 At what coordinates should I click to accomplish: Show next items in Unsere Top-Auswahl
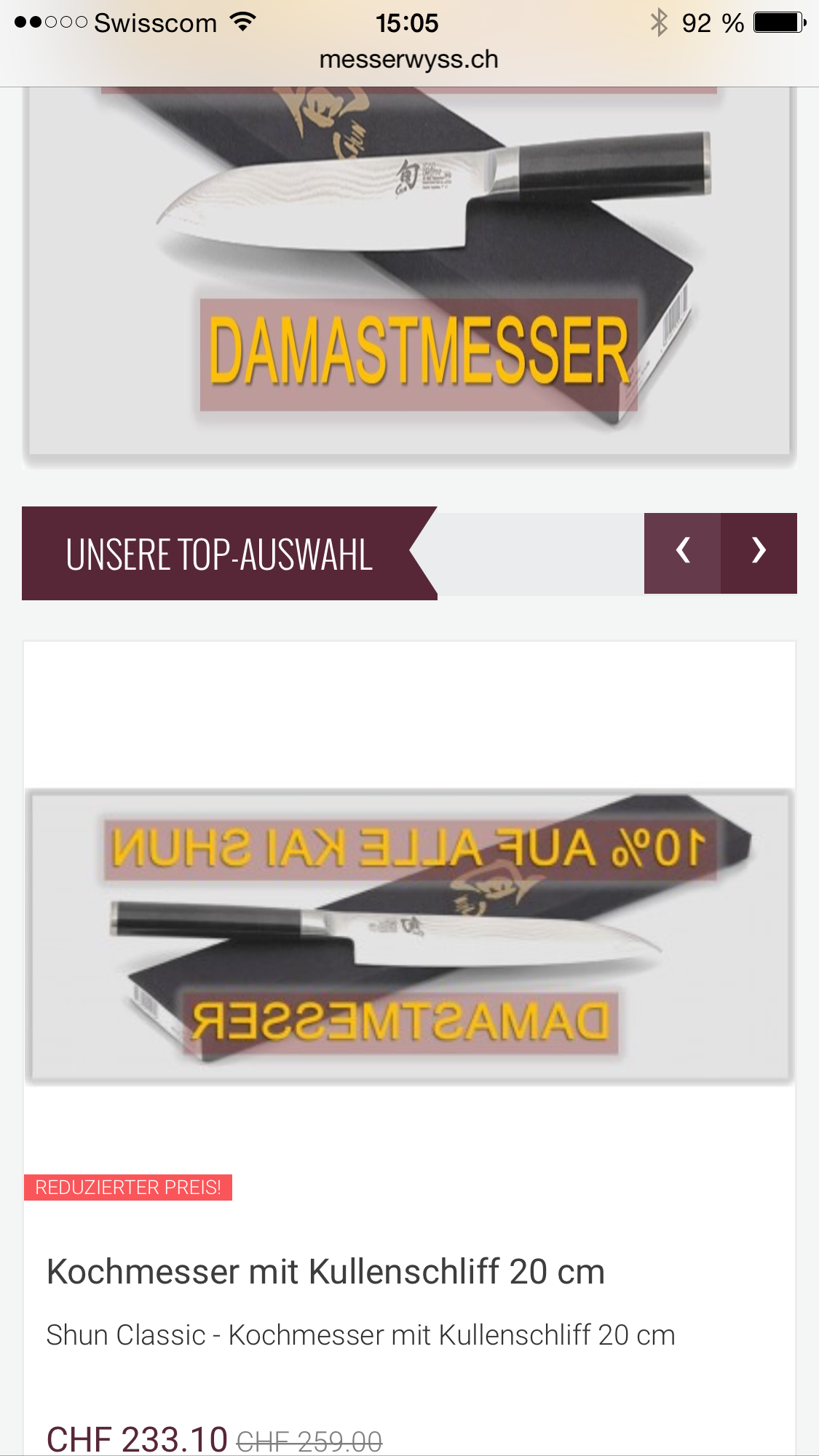759,552
